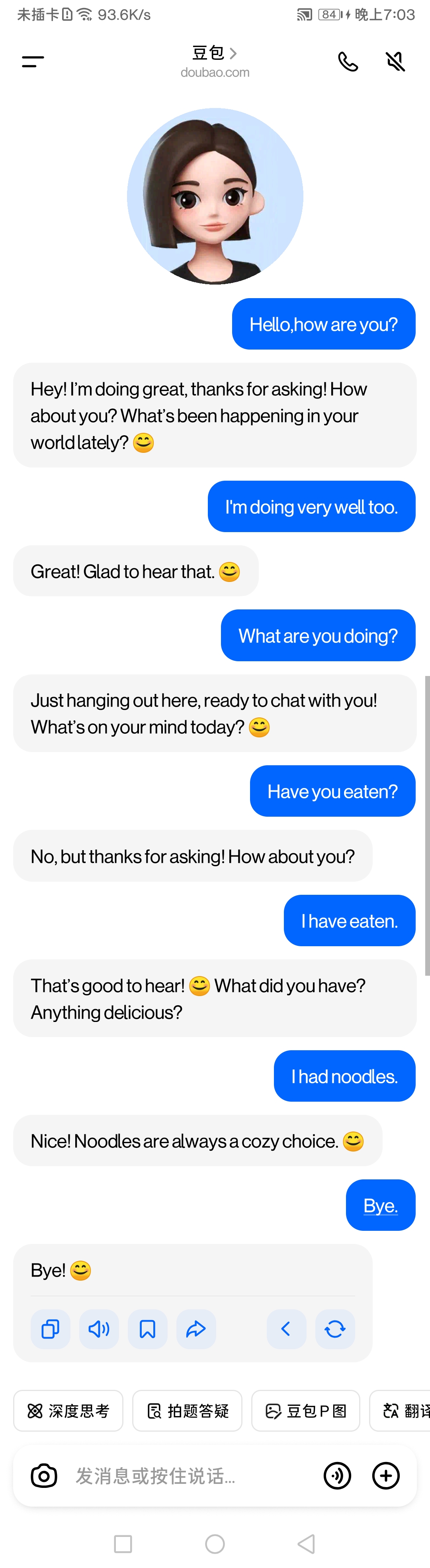430x1568 pixels.
Task: Start a voice call with 豆包
Action: [348, 61]
